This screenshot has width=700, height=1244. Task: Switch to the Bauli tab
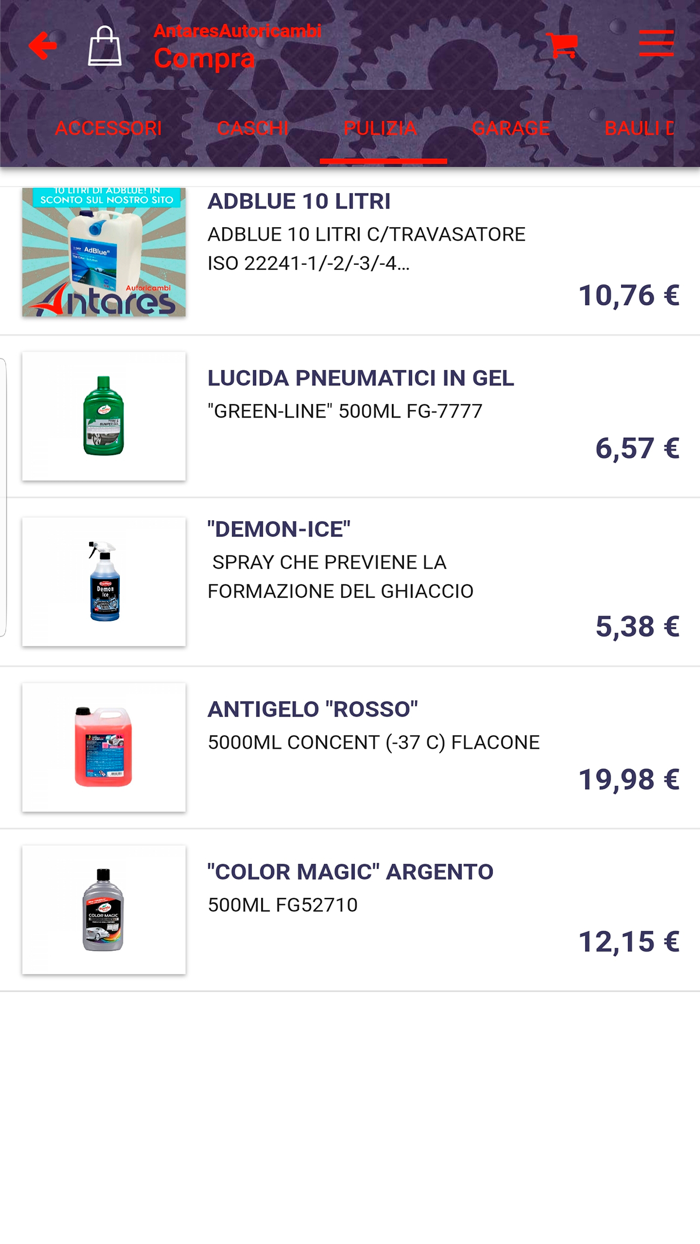[640, 128]
